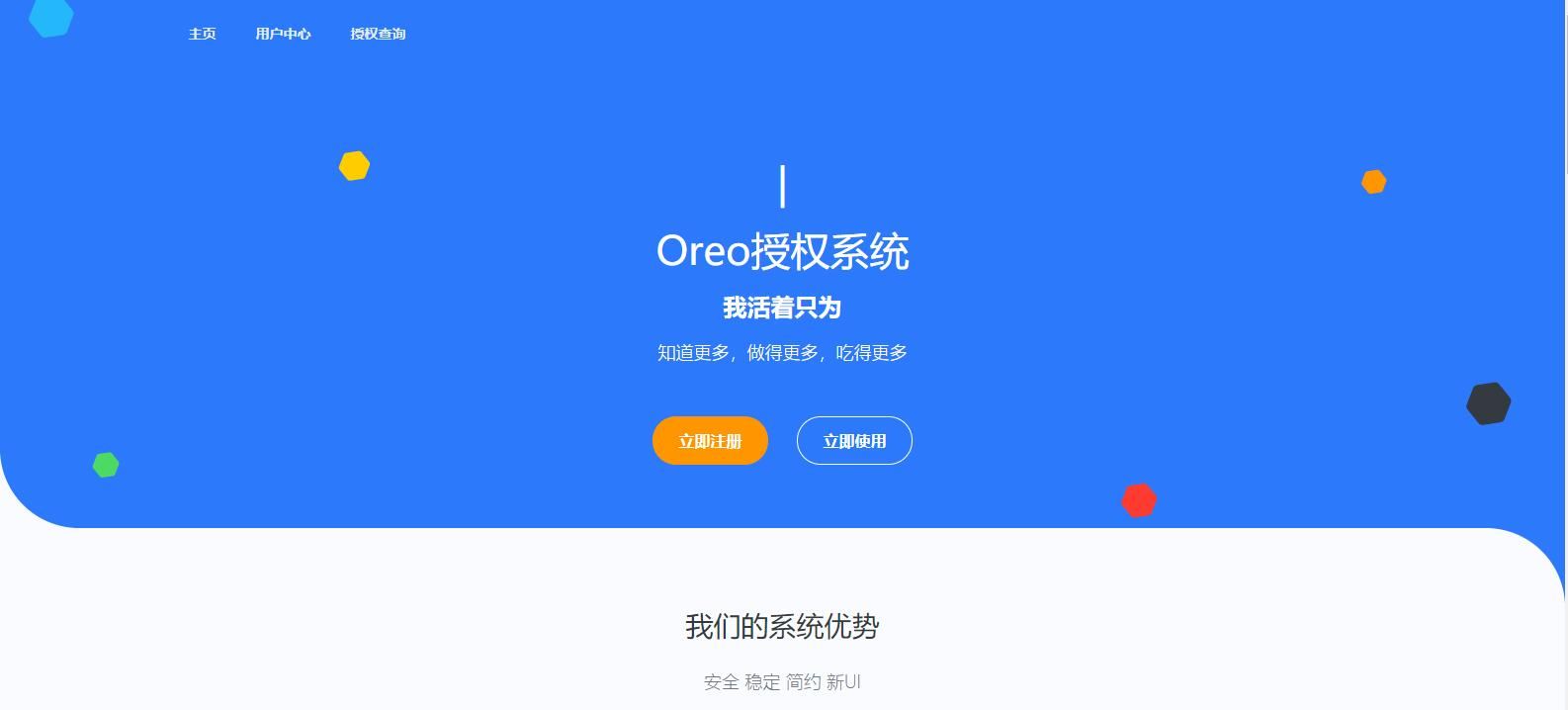The width and height of the screenshot is (1568, 710).
Task: Open 用户中心 from the top navigation
Action: tap(283, 34)
